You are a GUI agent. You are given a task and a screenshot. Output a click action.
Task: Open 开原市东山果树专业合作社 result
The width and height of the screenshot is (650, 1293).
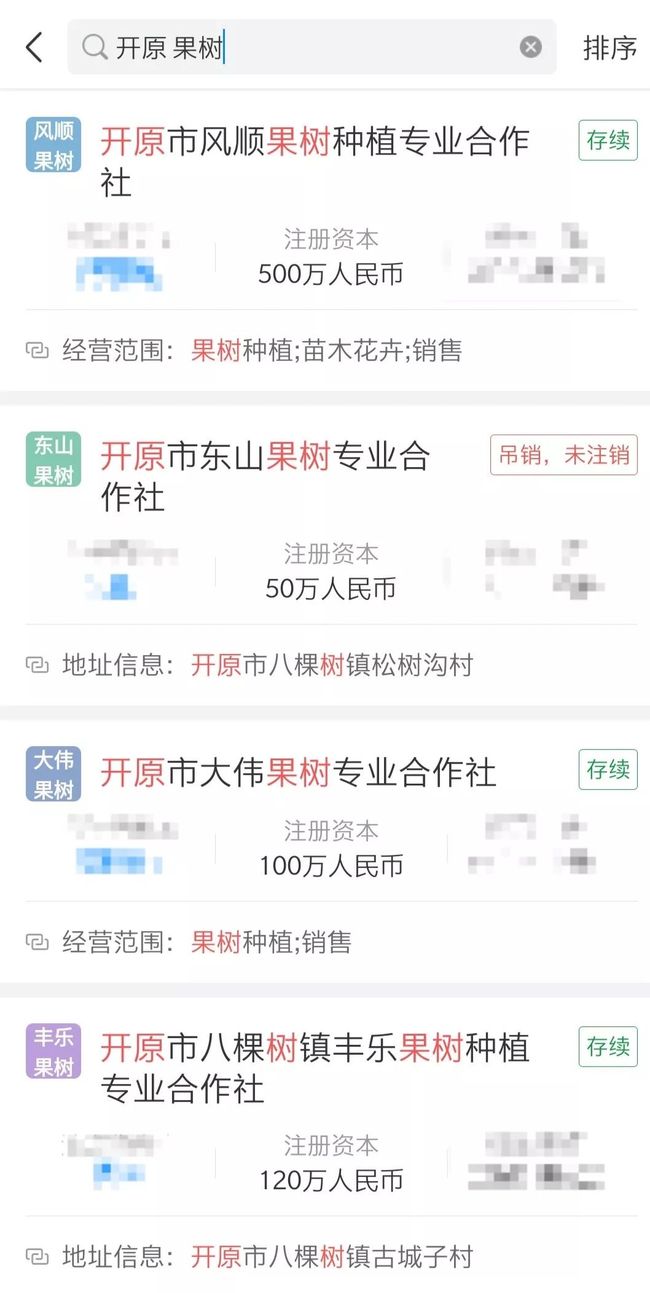tap(325, 556)
